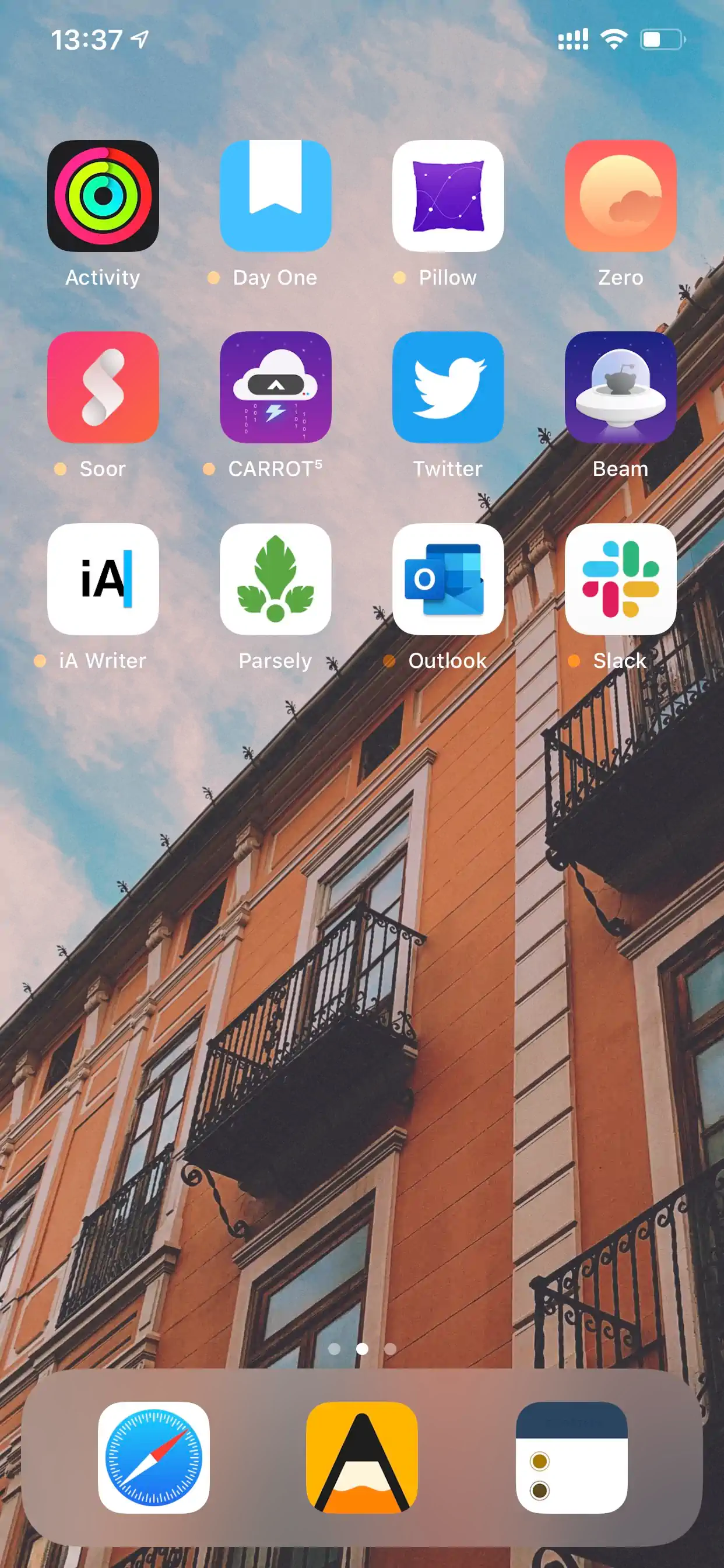Open iA Writer
Viewport: 724px width, 1568px height.
(103, 579)
